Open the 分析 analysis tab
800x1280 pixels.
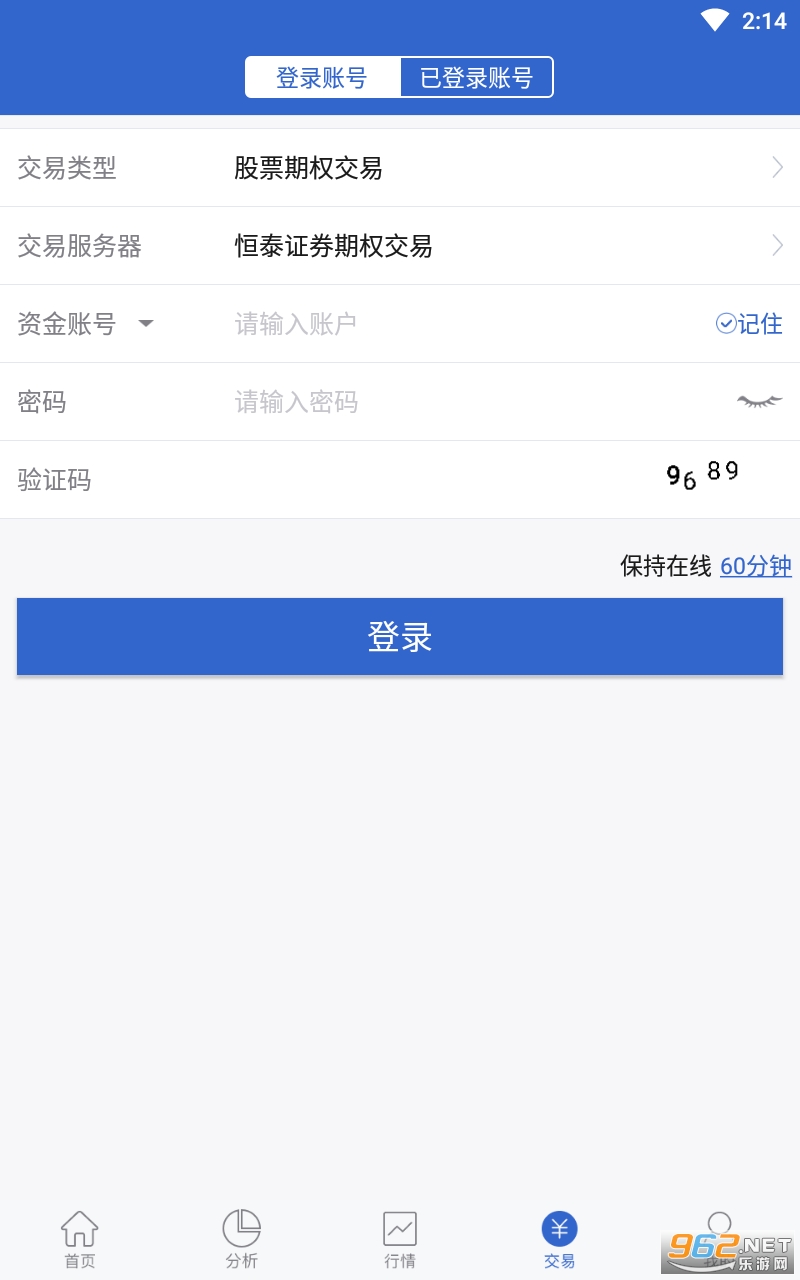(241, 1240)
